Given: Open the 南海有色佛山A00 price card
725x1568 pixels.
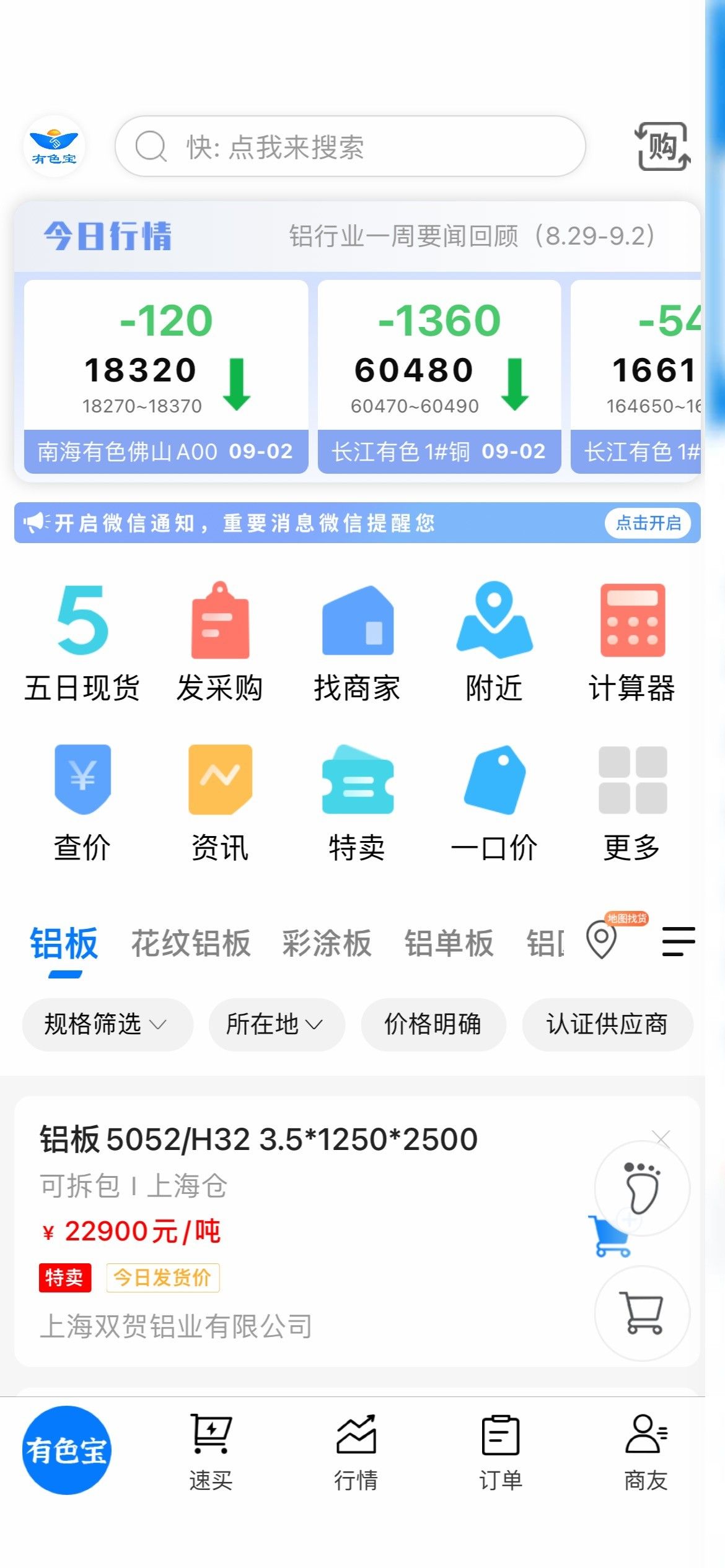Looking at the screenshot, I should (x=166, y=377).
